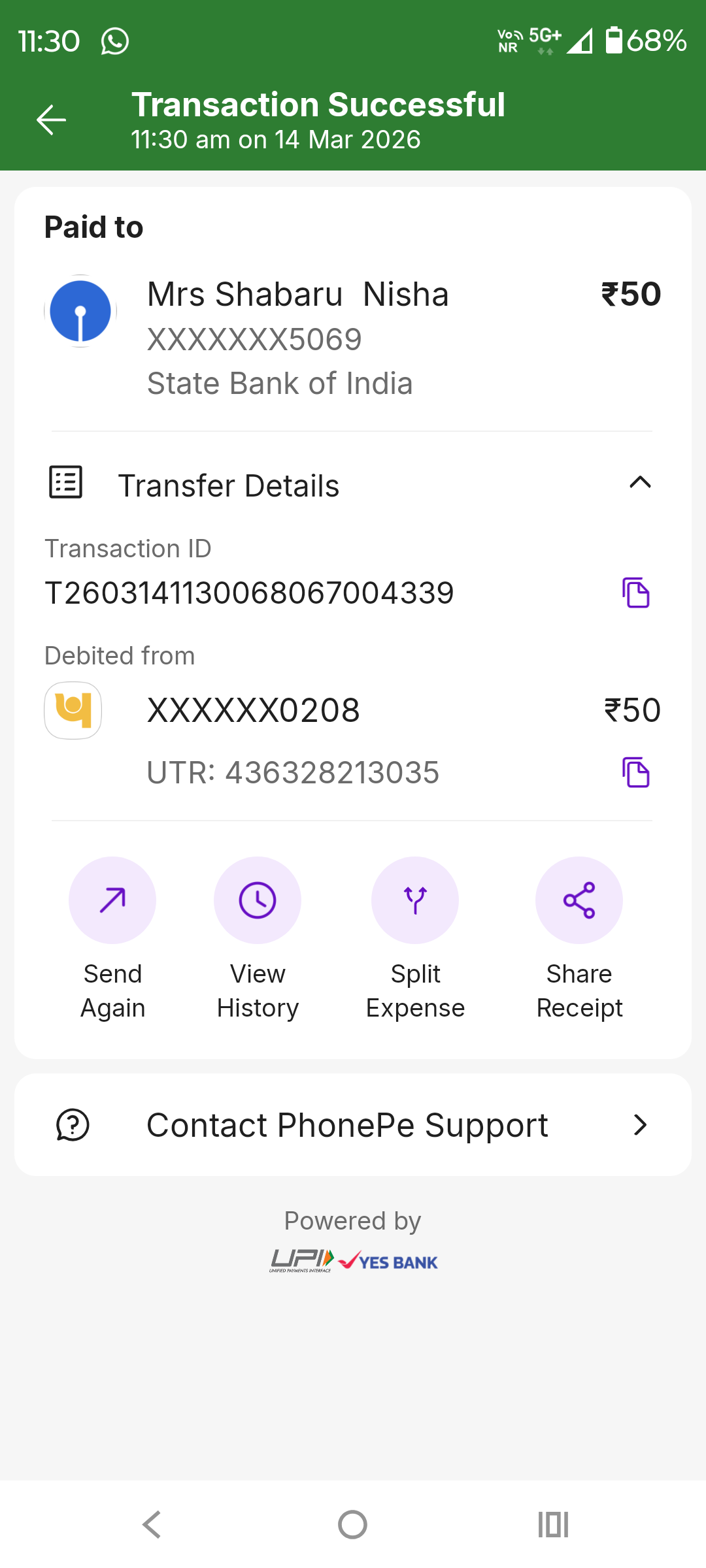Go back using the header arrow
This screenshot has height=1568, width=706.
click(51, 120)
